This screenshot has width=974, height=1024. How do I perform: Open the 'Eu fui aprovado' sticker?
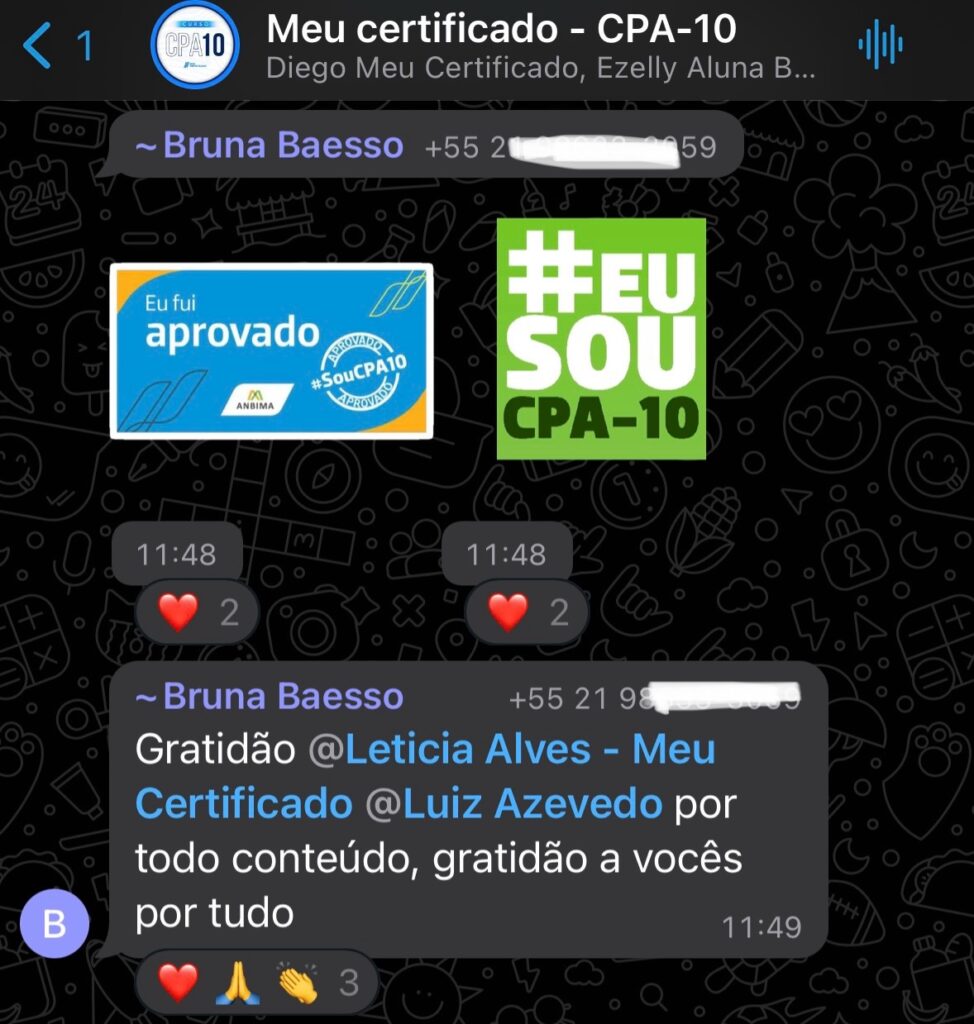[x=271, y=350]
